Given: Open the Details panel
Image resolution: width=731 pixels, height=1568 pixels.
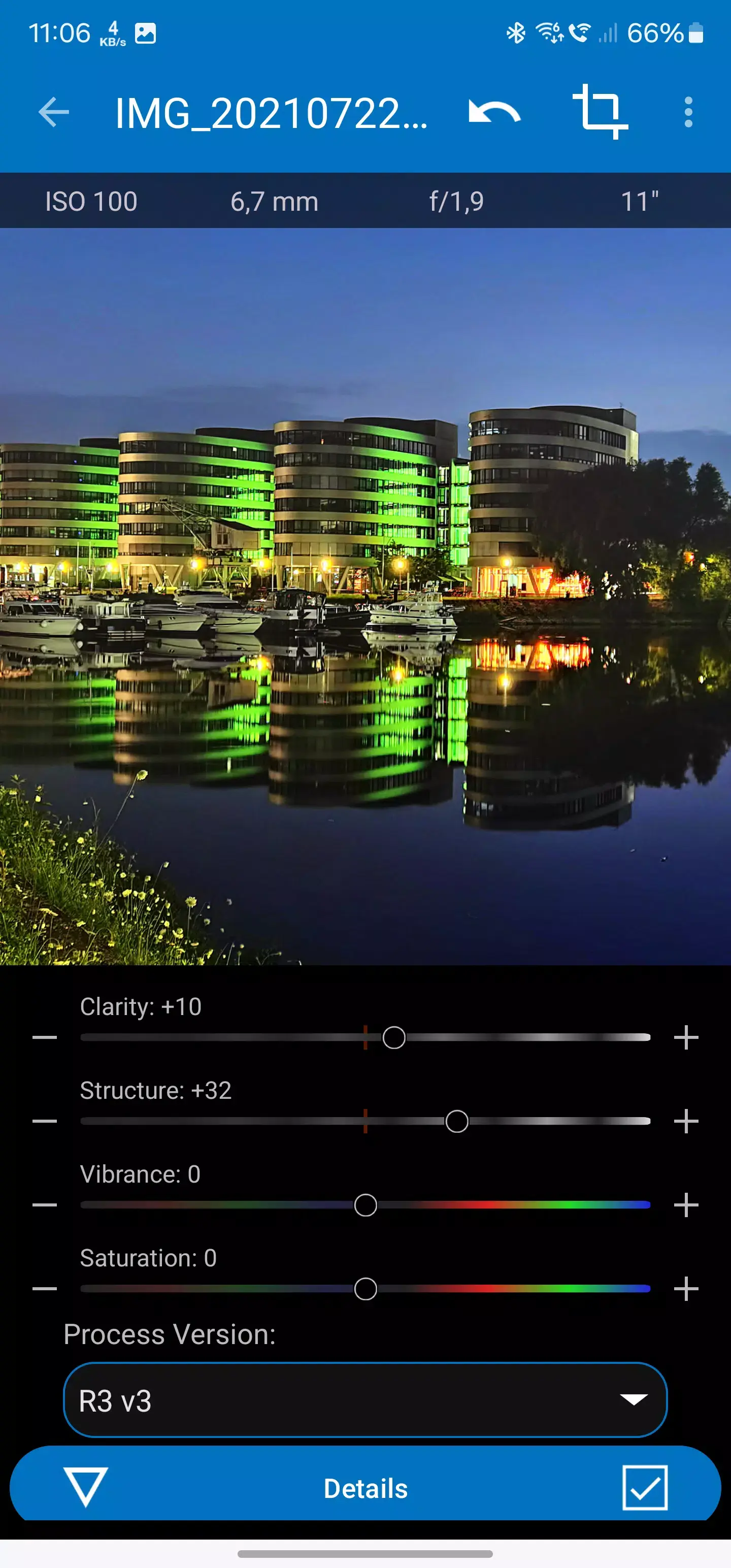Looking at the screenshot, I should pyautogui.click(x=365, y=1489).
